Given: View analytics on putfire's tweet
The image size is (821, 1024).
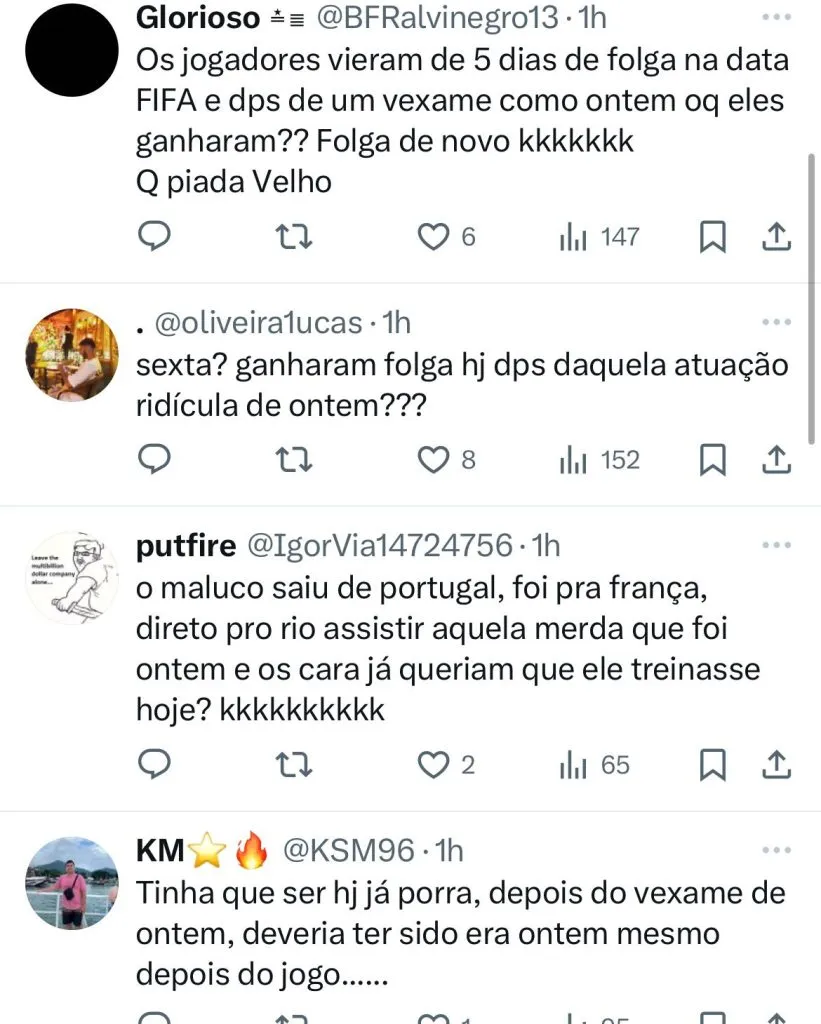Looking at the screenshot, I should (594, 765).
